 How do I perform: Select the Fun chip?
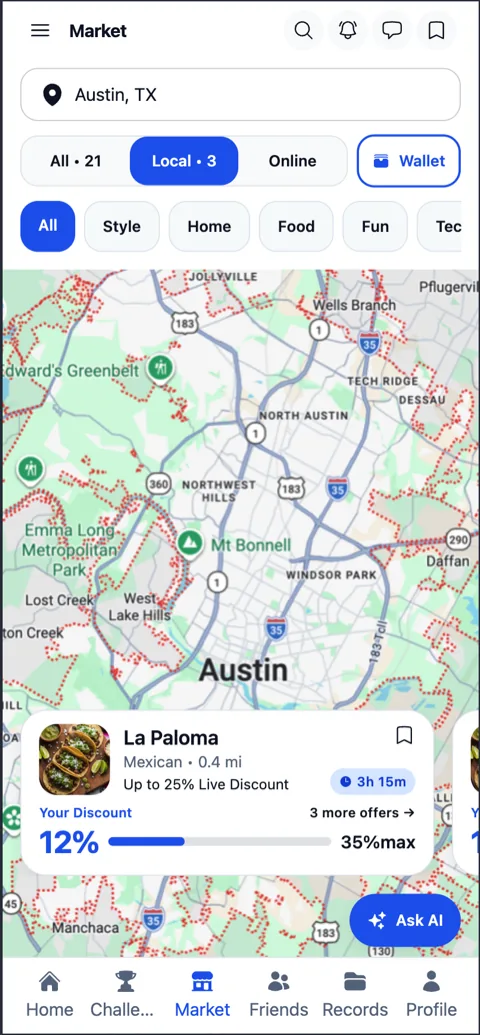click(x=375, y=226)
